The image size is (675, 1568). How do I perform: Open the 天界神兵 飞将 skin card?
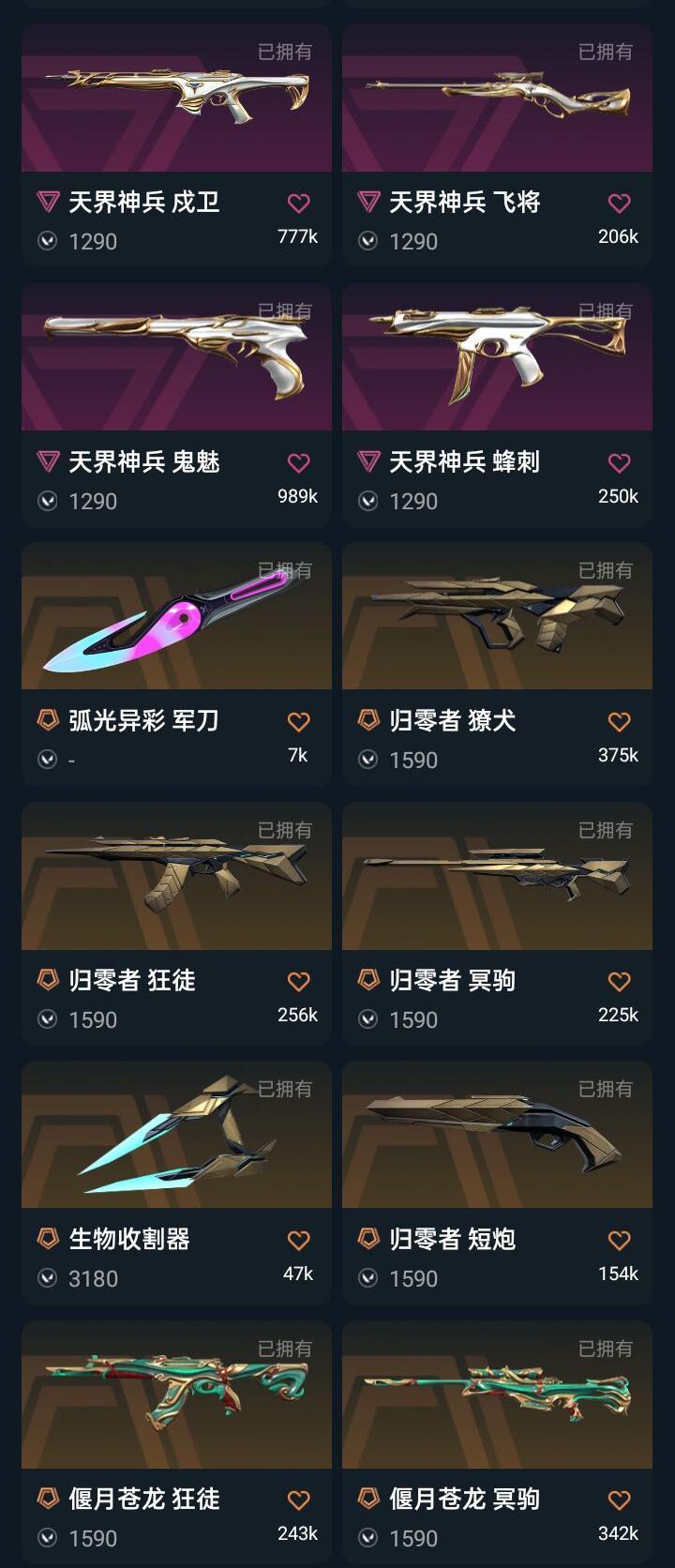tap(497, 98)
